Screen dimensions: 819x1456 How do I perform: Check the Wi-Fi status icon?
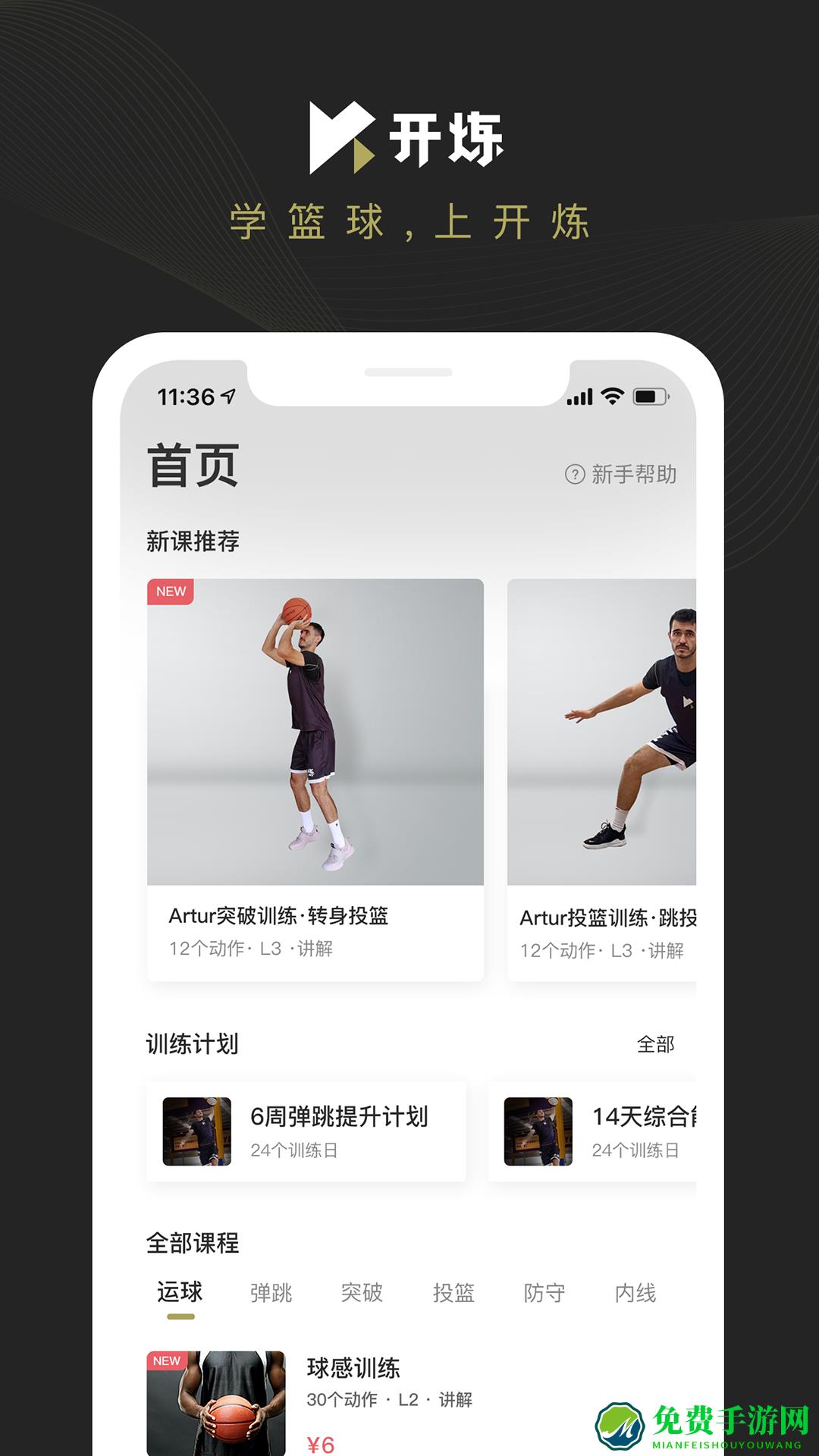tap(613, 396)
